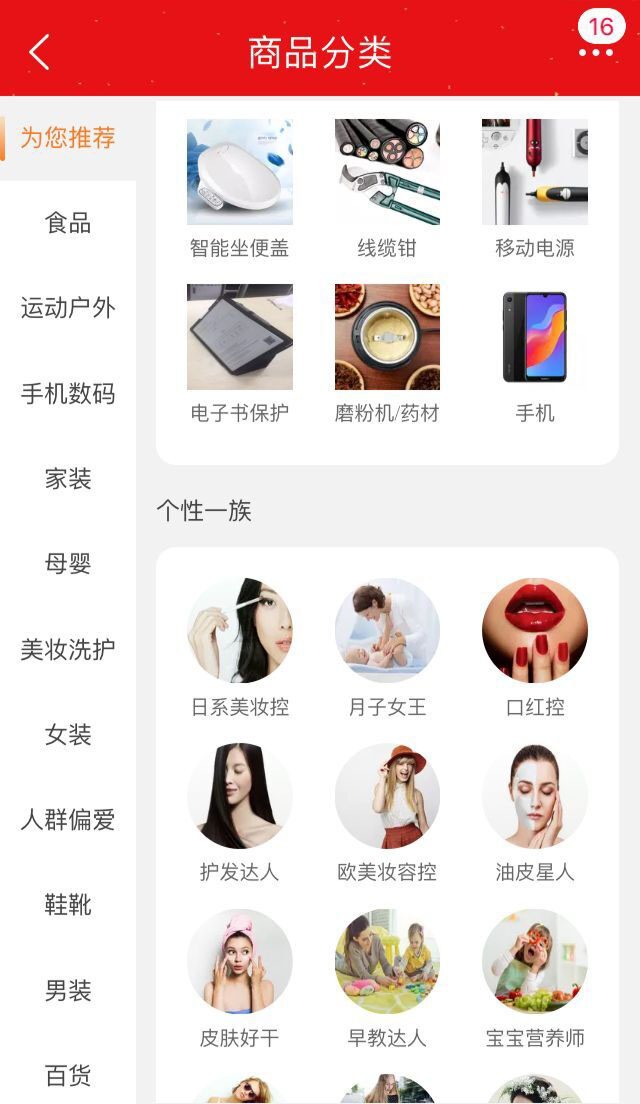Open the three-dot menu with badge 16
This screenshot has width=640, height=1104.
(x=596, y=52)
